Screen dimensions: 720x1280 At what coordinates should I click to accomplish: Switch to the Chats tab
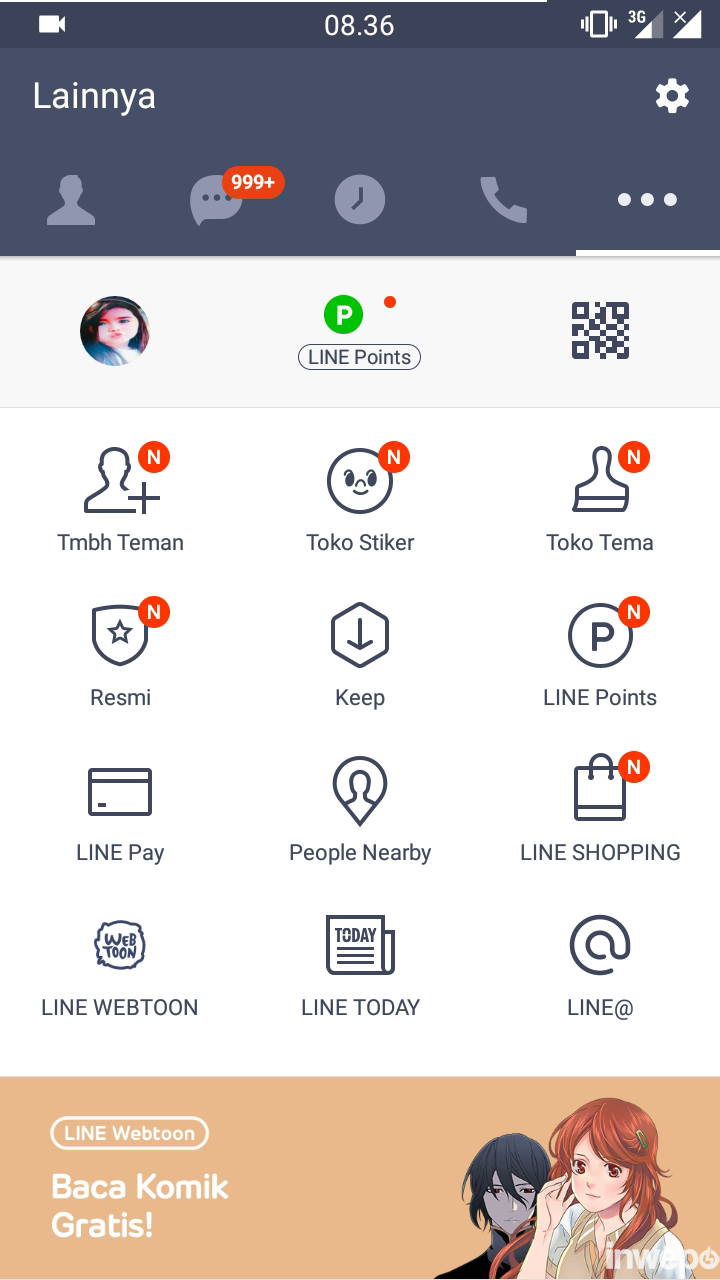click(216, 200)
